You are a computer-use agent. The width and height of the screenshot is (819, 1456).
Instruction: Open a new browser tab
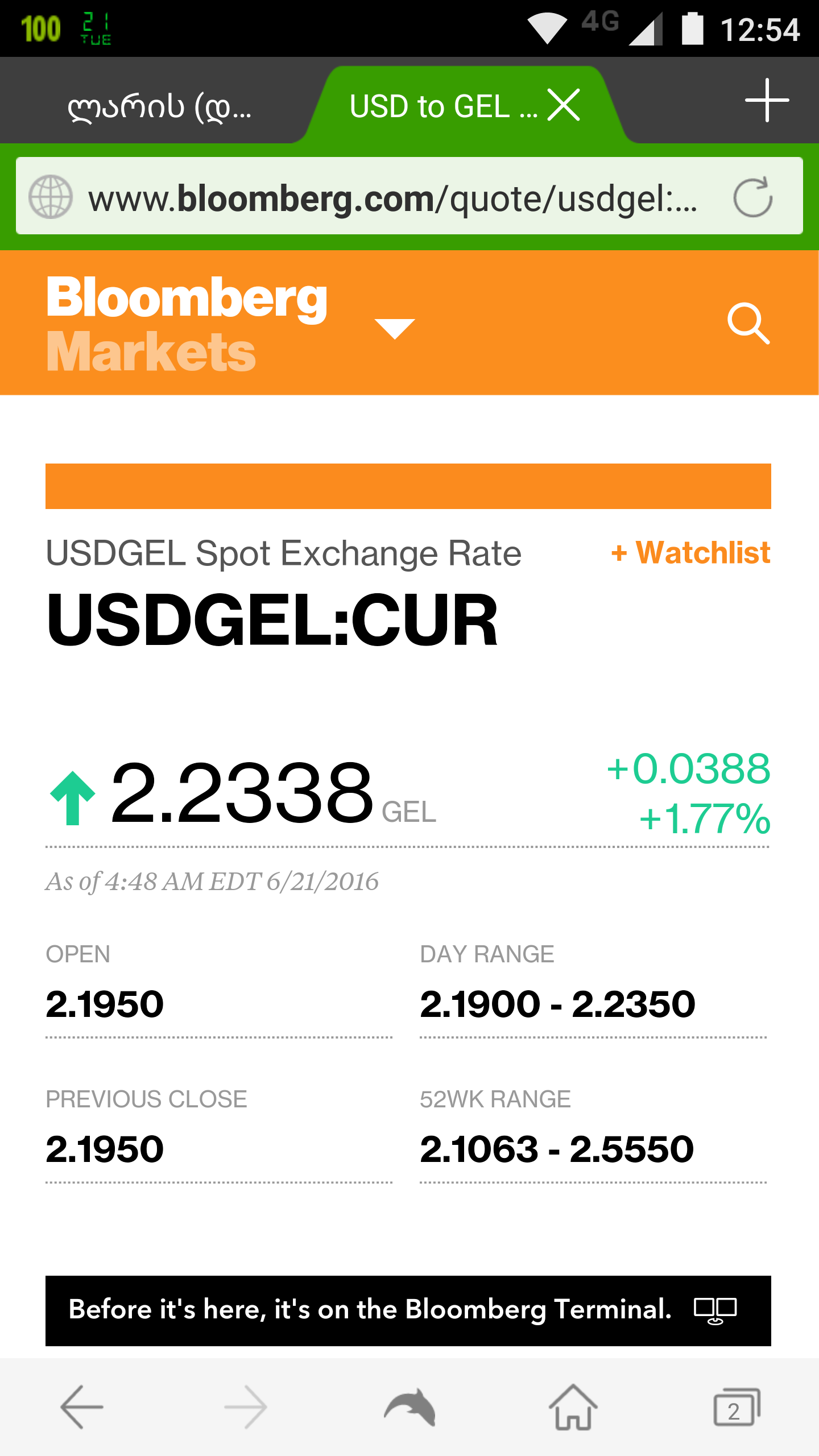[767, 101]
